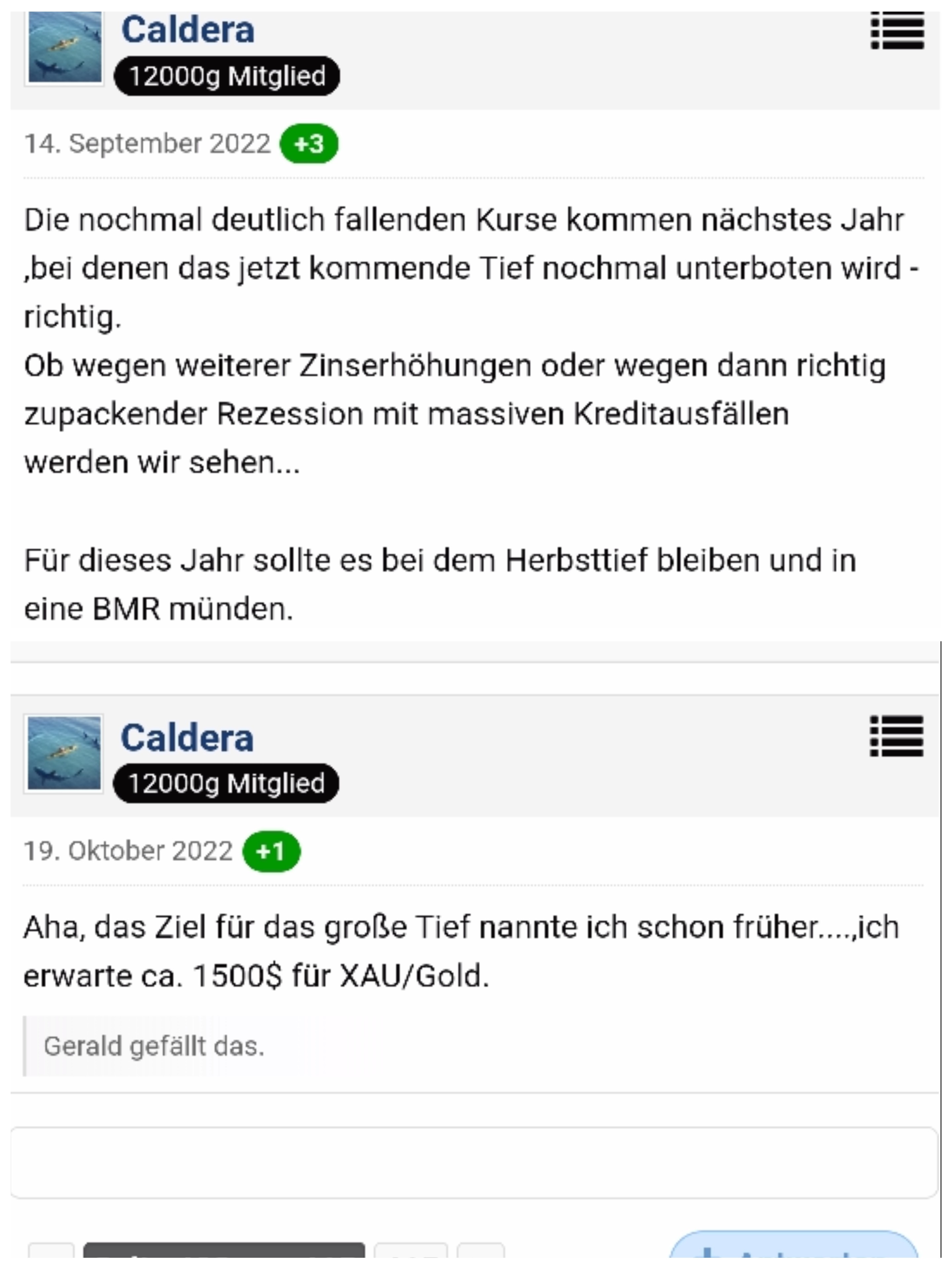This screenshot has width=952, height=1270.
Task: Open the Caldera profile from the October post
Action: pyautogui.click(x=186, y=738)
